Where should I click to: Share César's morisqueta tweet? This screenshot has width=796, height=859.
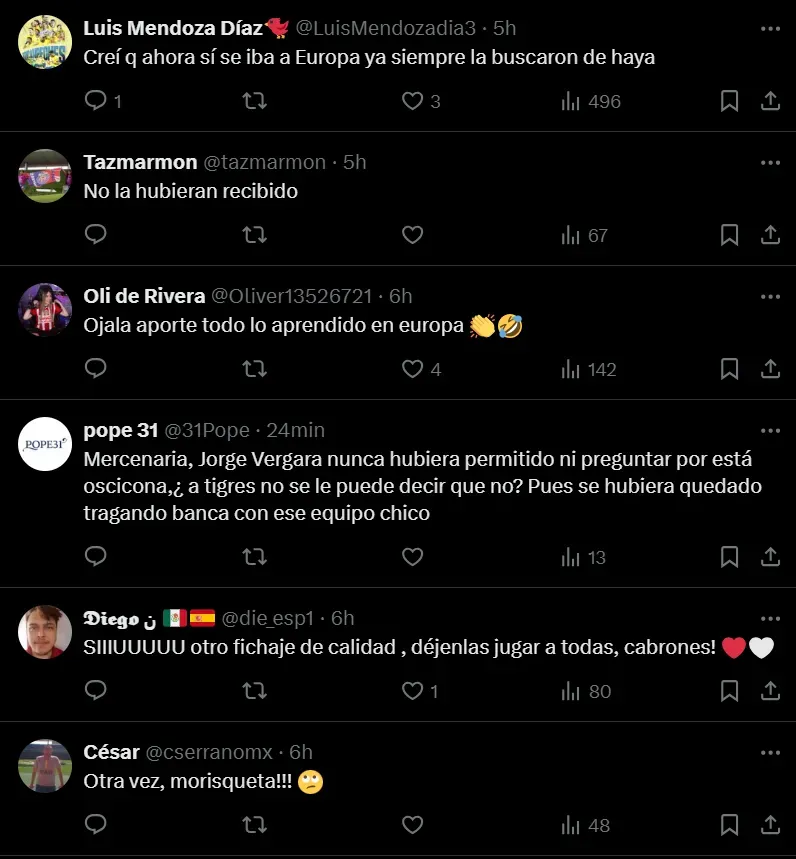770,825
